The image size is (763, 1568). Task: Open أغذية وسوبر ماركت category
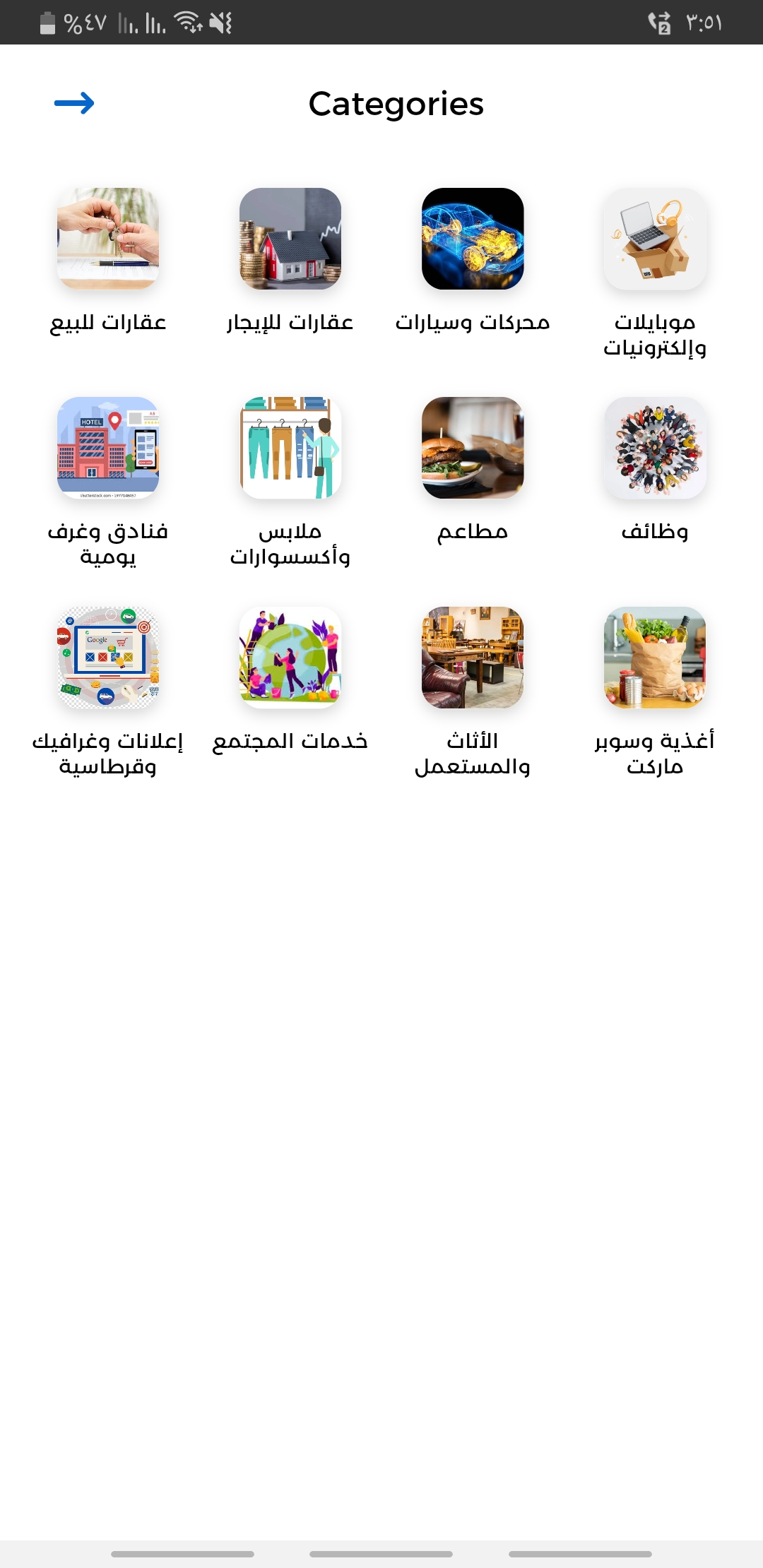pos(655,658)
